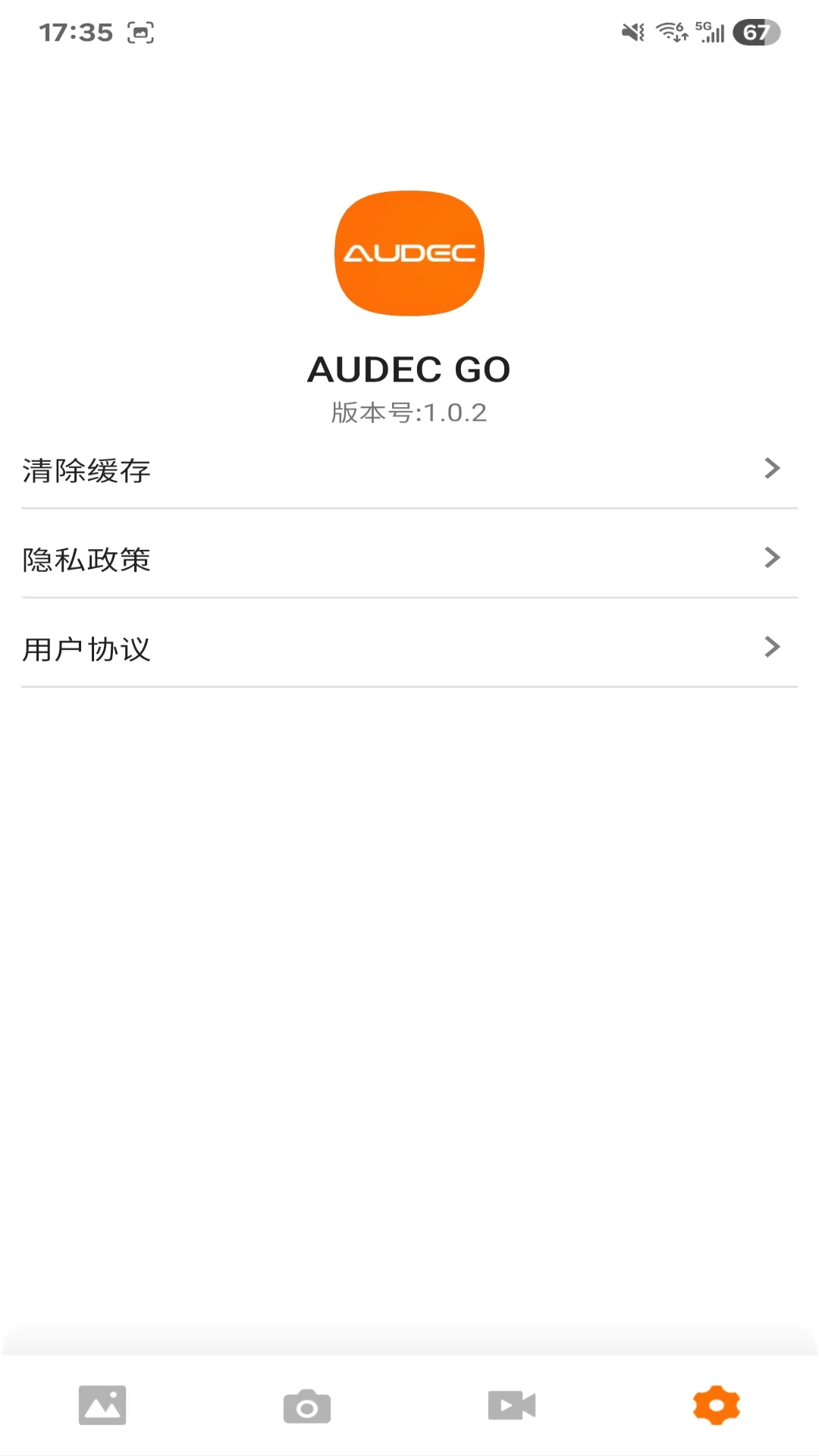Tap the version number 1.0.2 text
The image size is (819, 1456).
pyautogui.click(x=409, y=413)
